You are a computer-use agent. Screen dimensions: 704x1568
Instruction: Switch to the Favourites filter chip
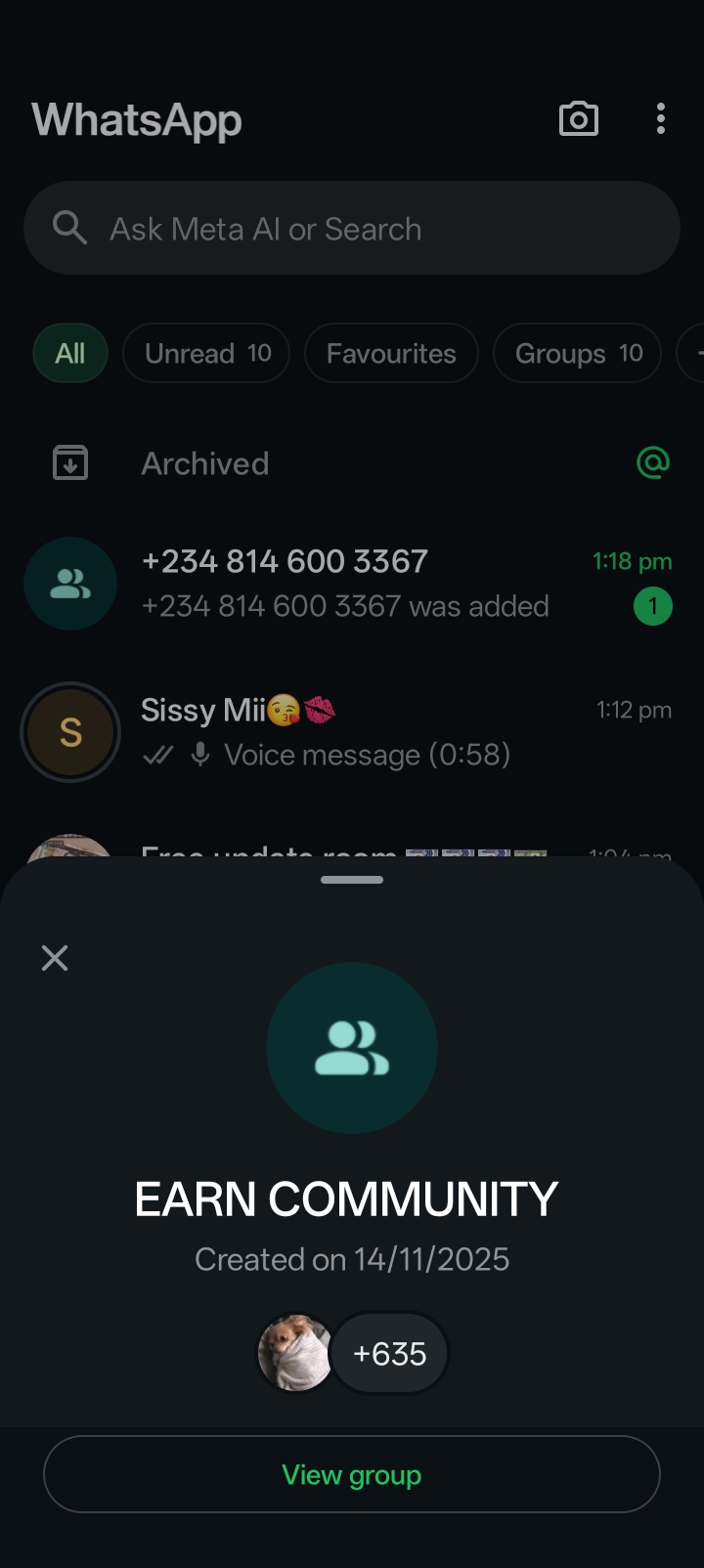[391, 353]
